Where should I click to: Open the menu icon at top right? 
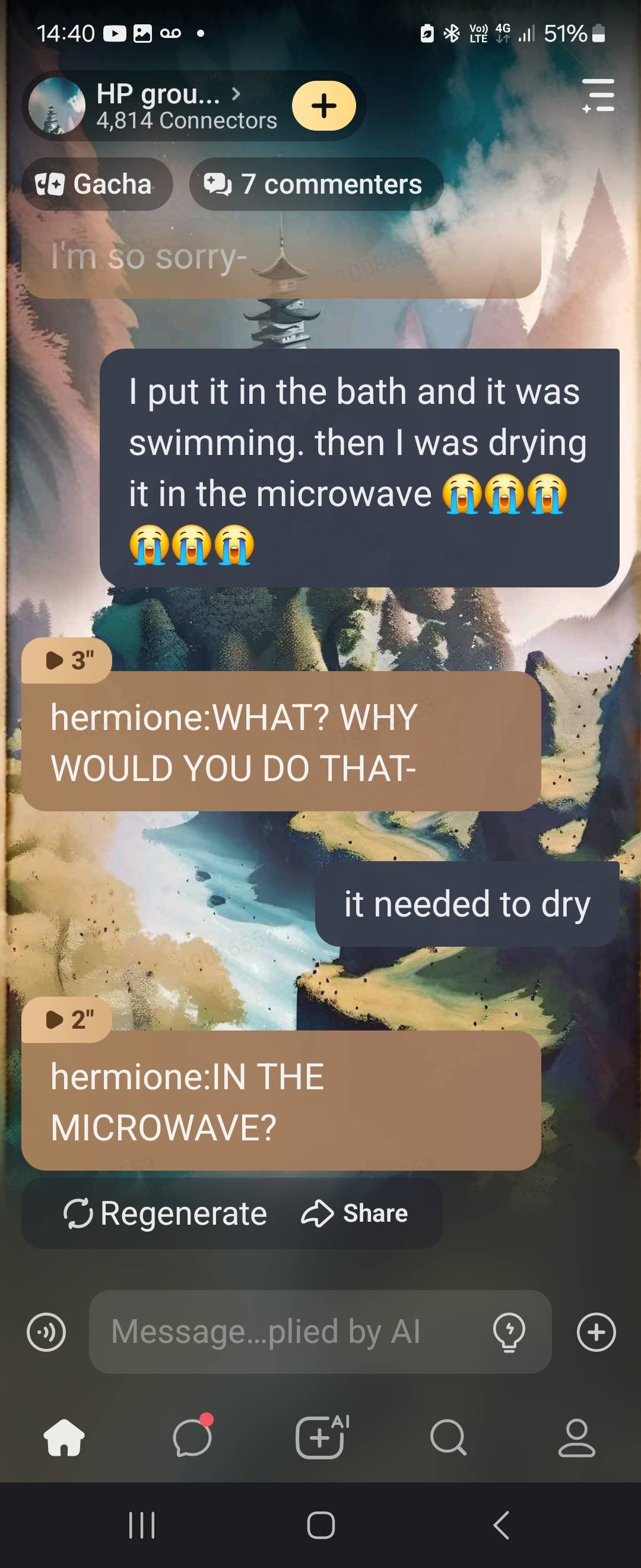(598, 96)
